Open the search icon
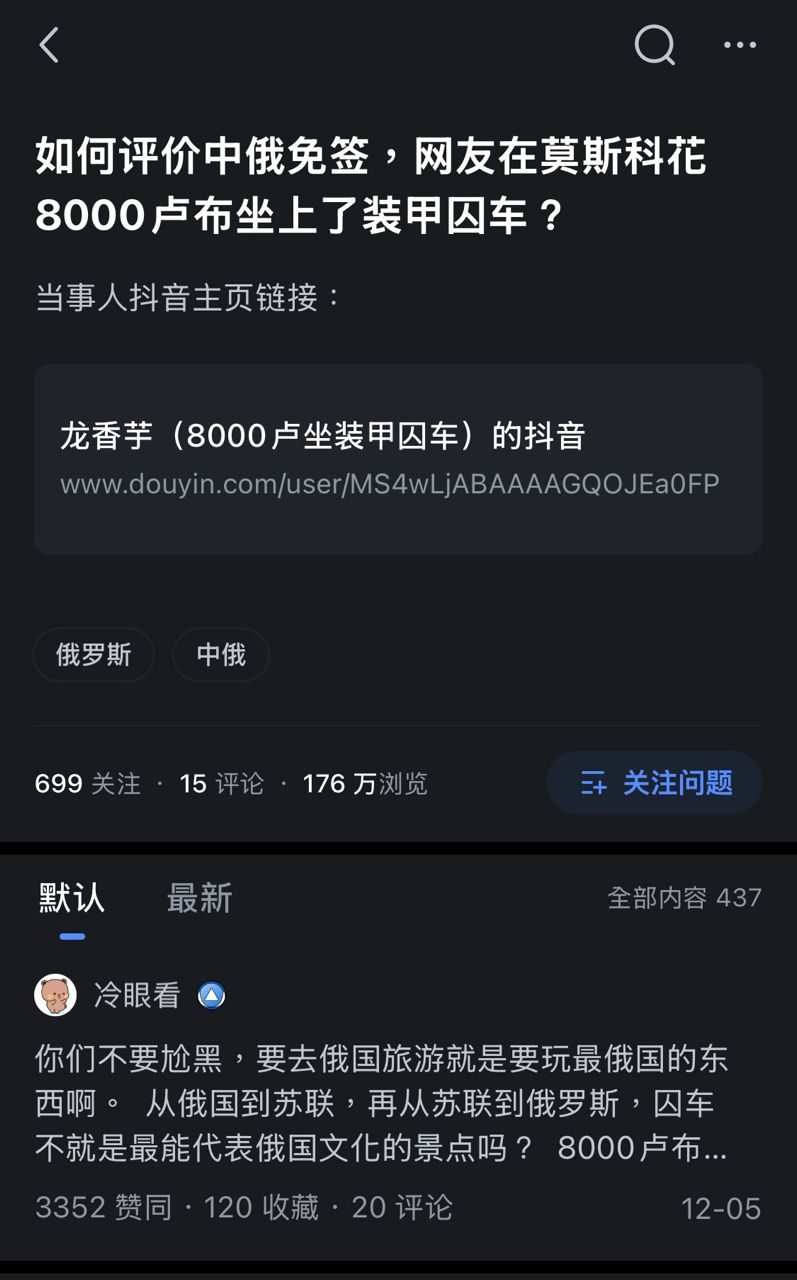797x1280 pixels. [x=655, y=45]
